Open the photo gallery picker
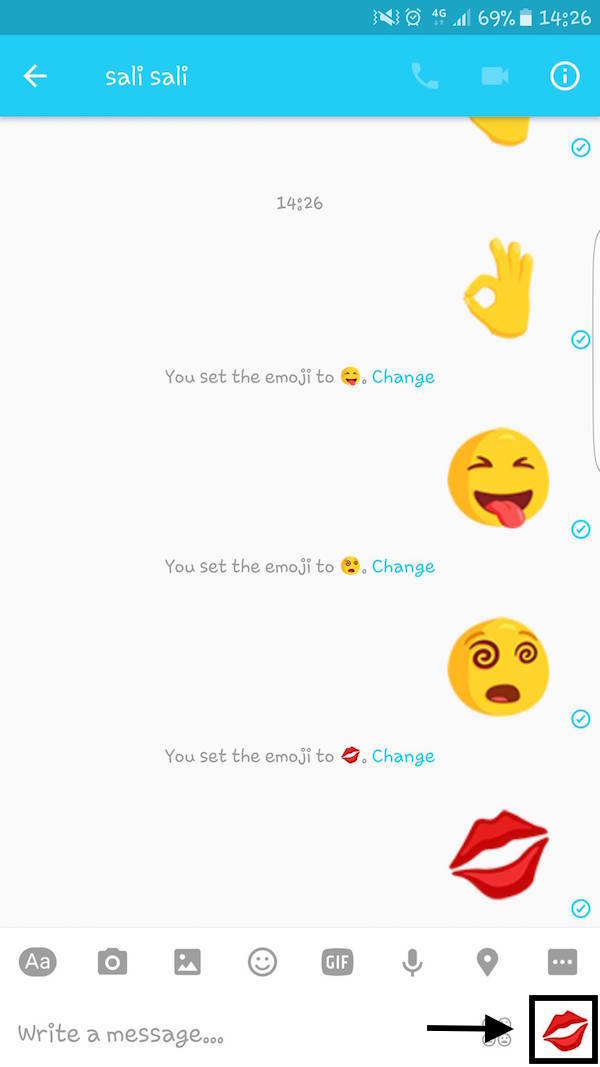Screen dimensions: 600x1067 pyautogui.click(x=187, y=962)
